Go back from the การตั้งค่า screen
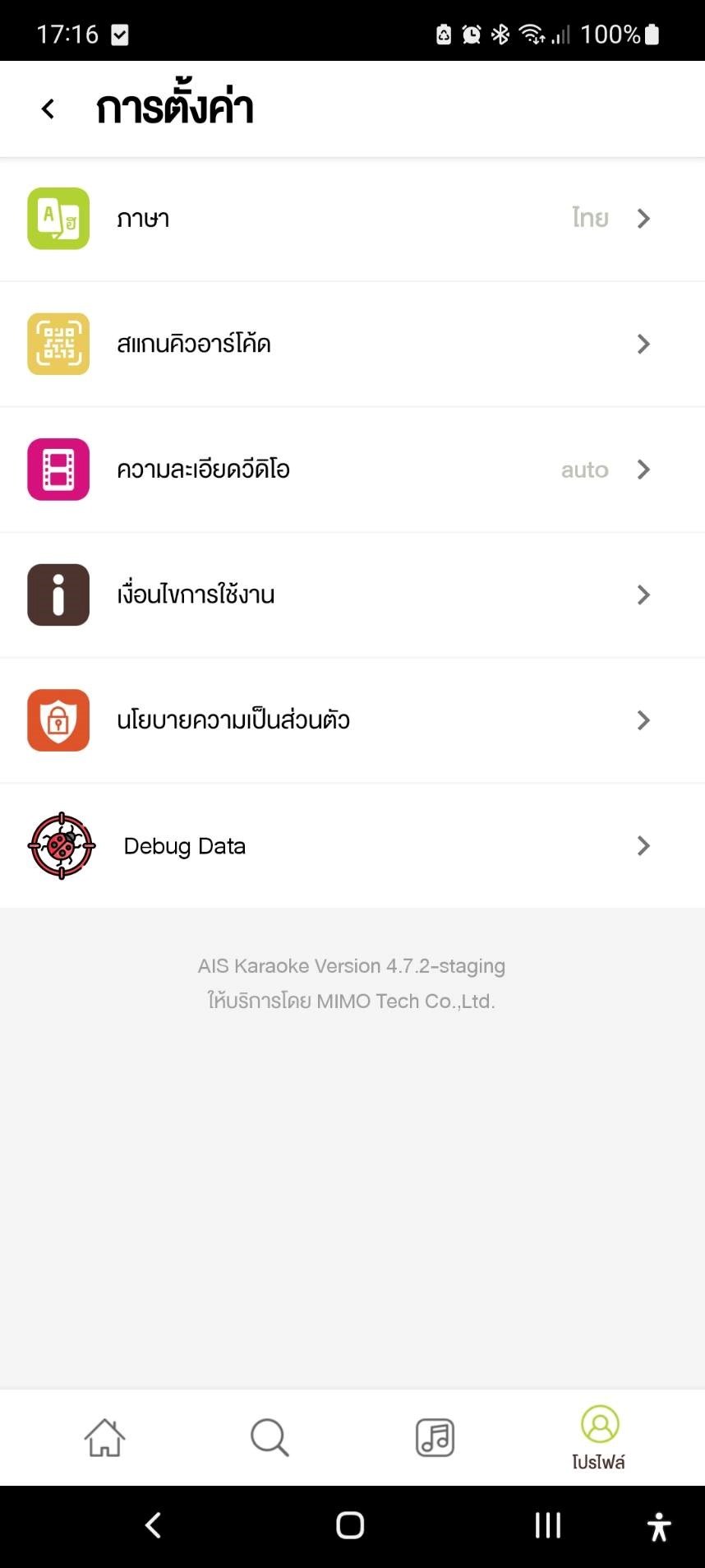Viewport: 705px width, 1568px height. [x=48, y=109]
